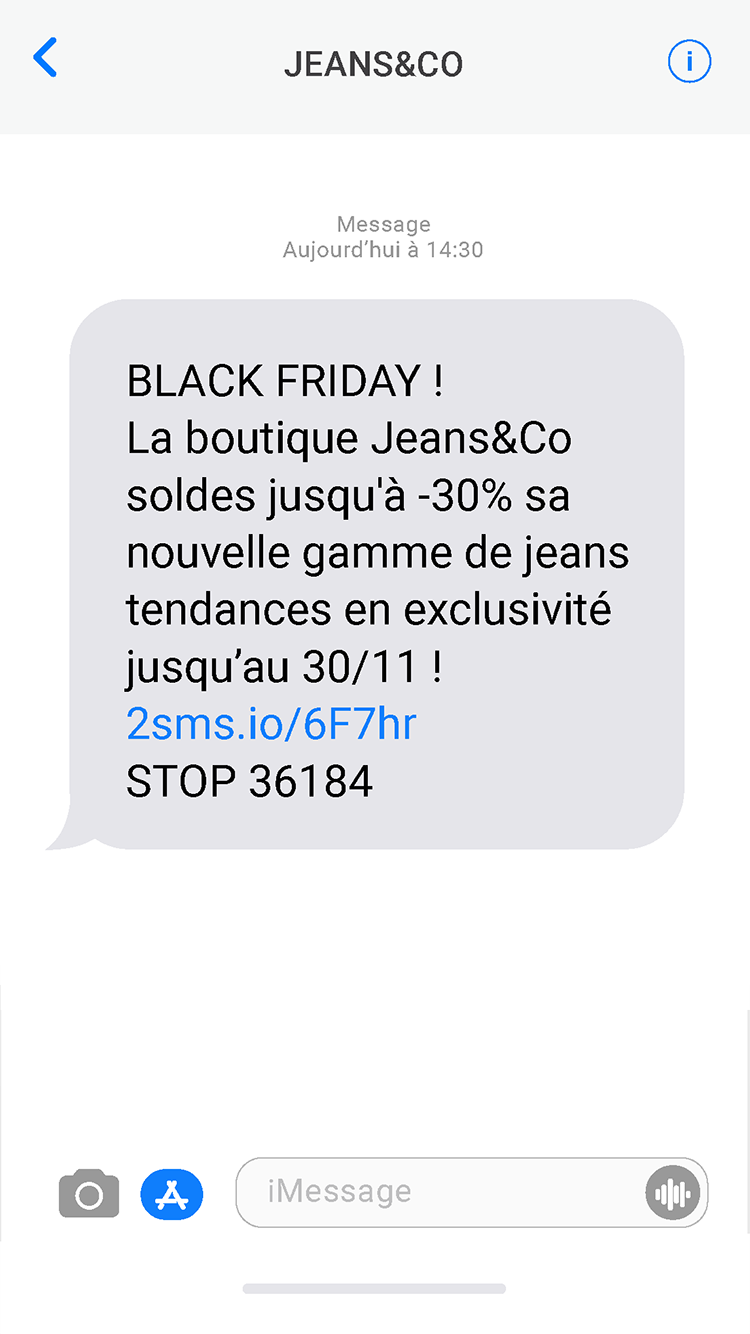Open JEANS&CO contact info

[689, 62]
